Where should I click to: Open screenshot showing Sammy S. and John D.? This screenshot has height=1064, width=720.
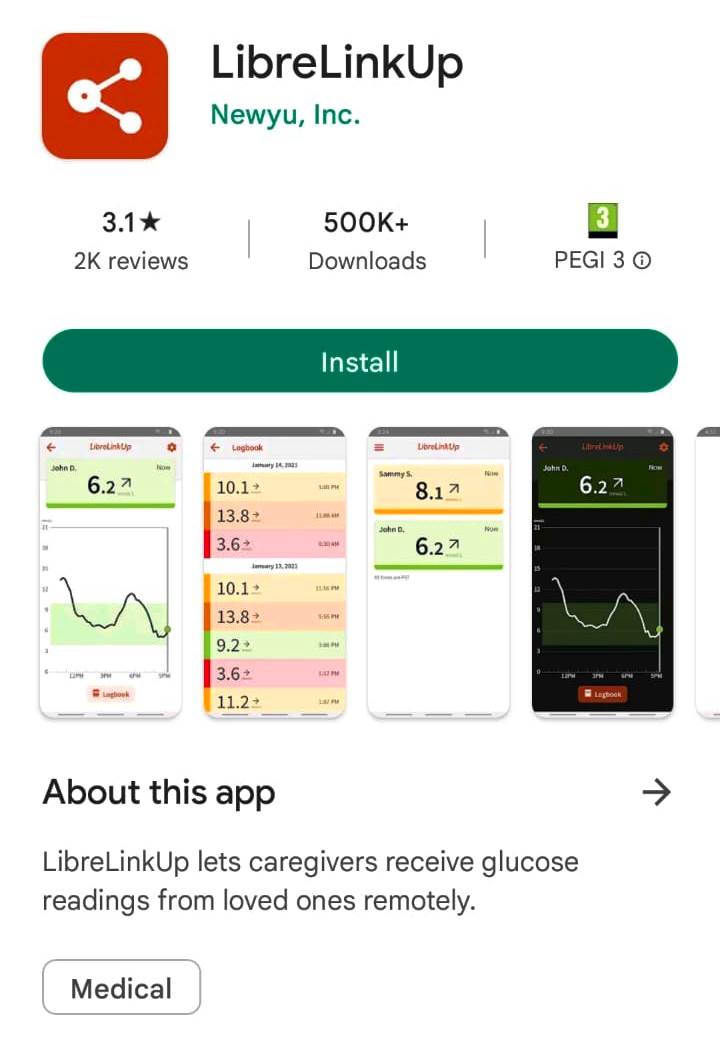(x=439, y=572)
